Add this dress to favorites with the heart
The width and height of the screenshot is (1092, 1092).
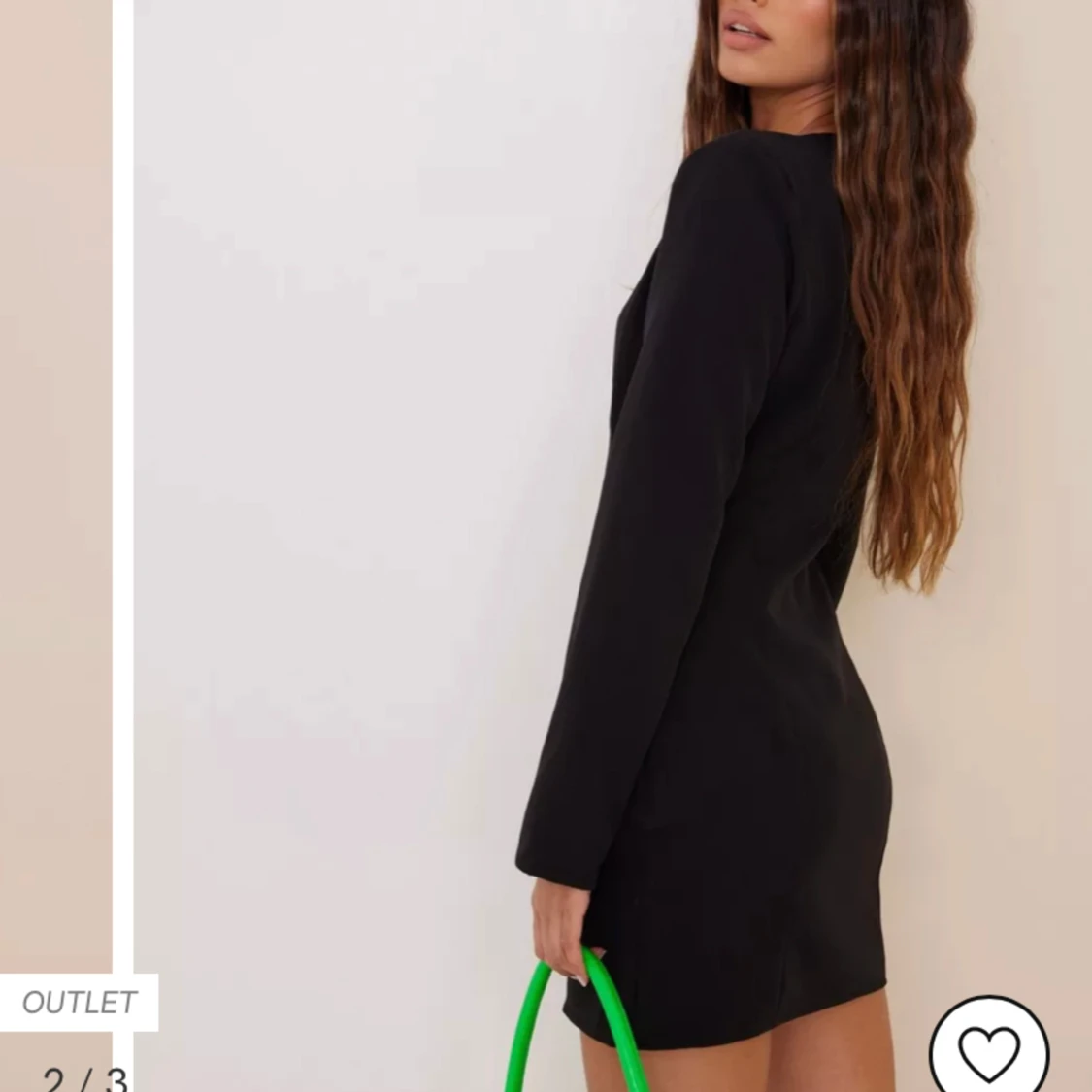pyautogui.click(x=988, y=1049)
